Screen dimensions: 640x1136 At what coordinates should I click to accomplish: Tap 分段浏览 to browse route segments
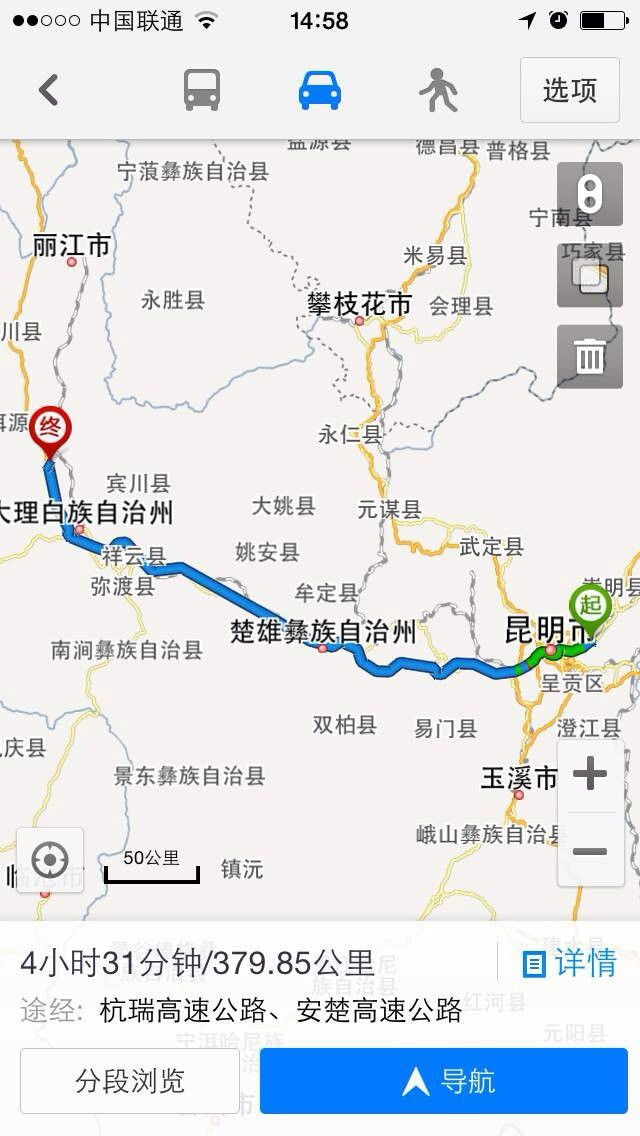tap(130, 1081)
